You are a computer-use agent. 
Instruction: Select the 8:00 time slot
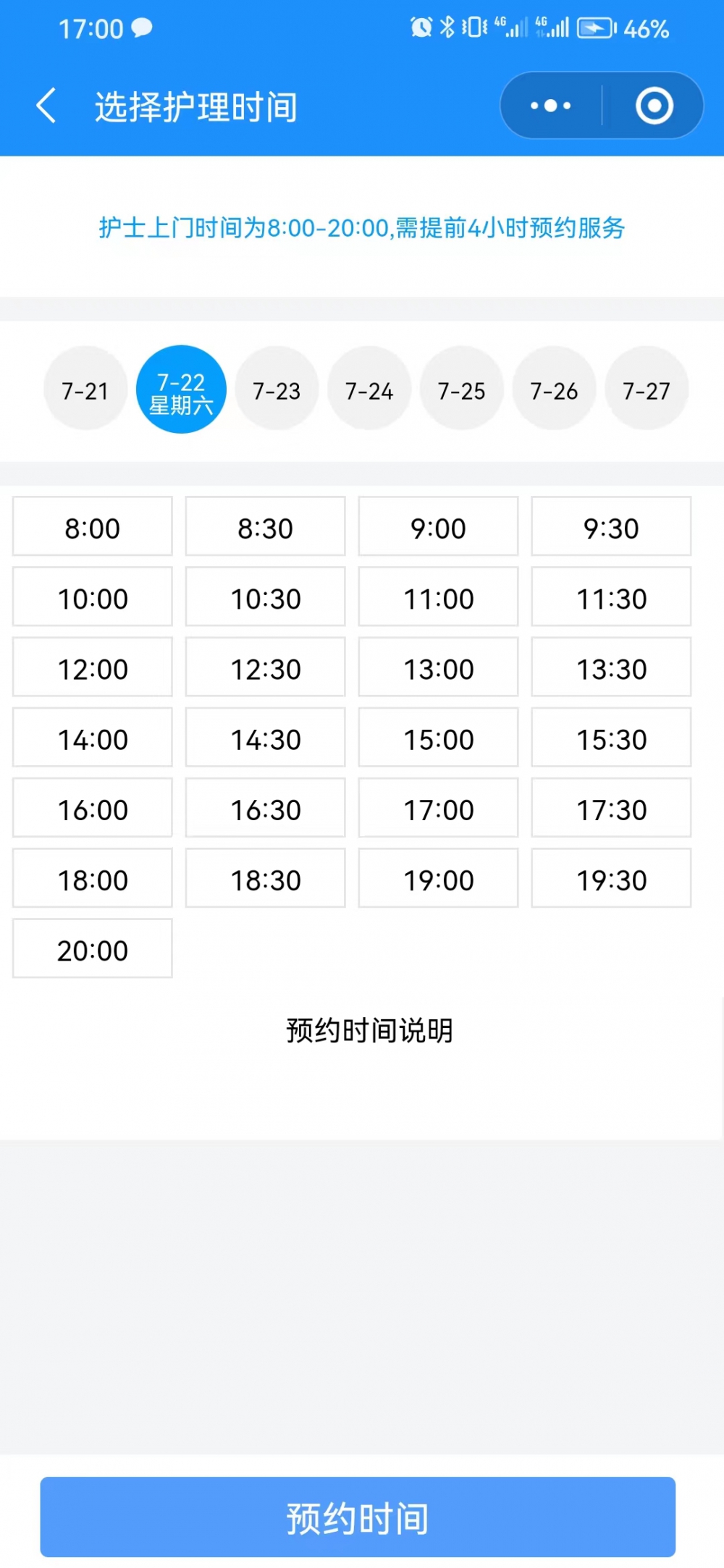(93, 527)
